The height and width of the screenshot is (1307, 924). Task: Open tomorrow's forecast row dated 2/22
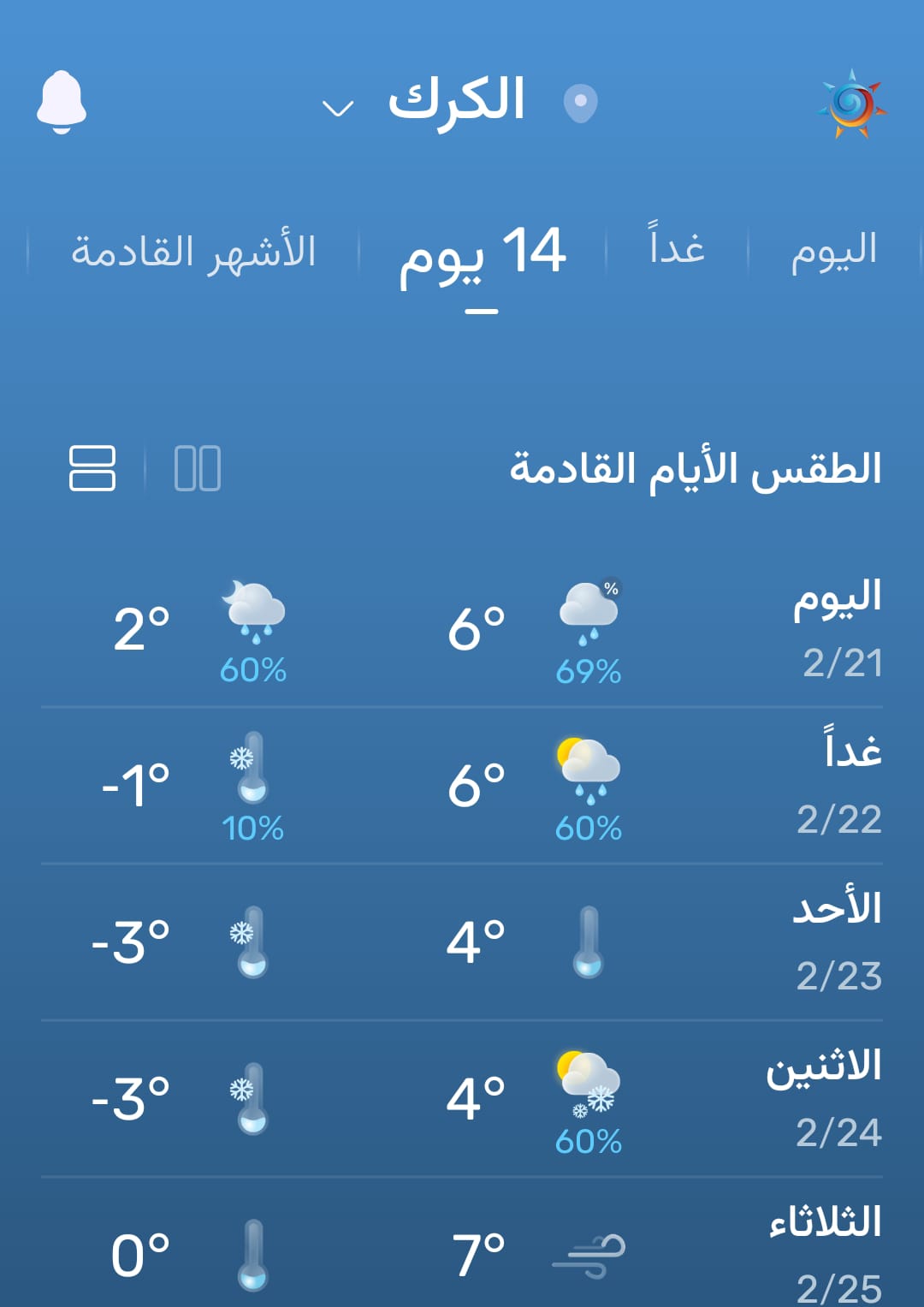click(462, 786)
